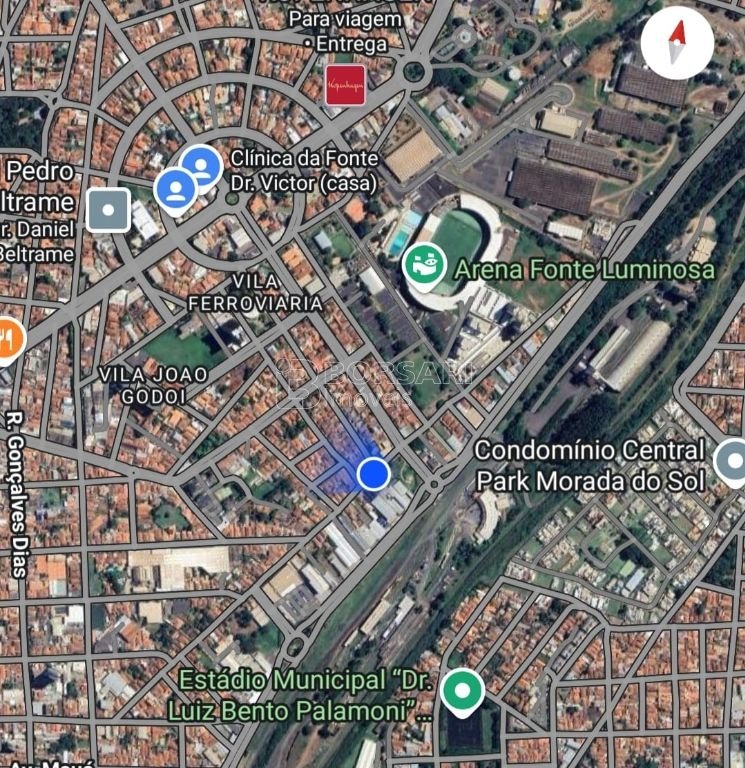The image size is (745, 768).
Task: Tap the orange restaurant pin near R. Gonçalves Dias
Action: [8, 338]
